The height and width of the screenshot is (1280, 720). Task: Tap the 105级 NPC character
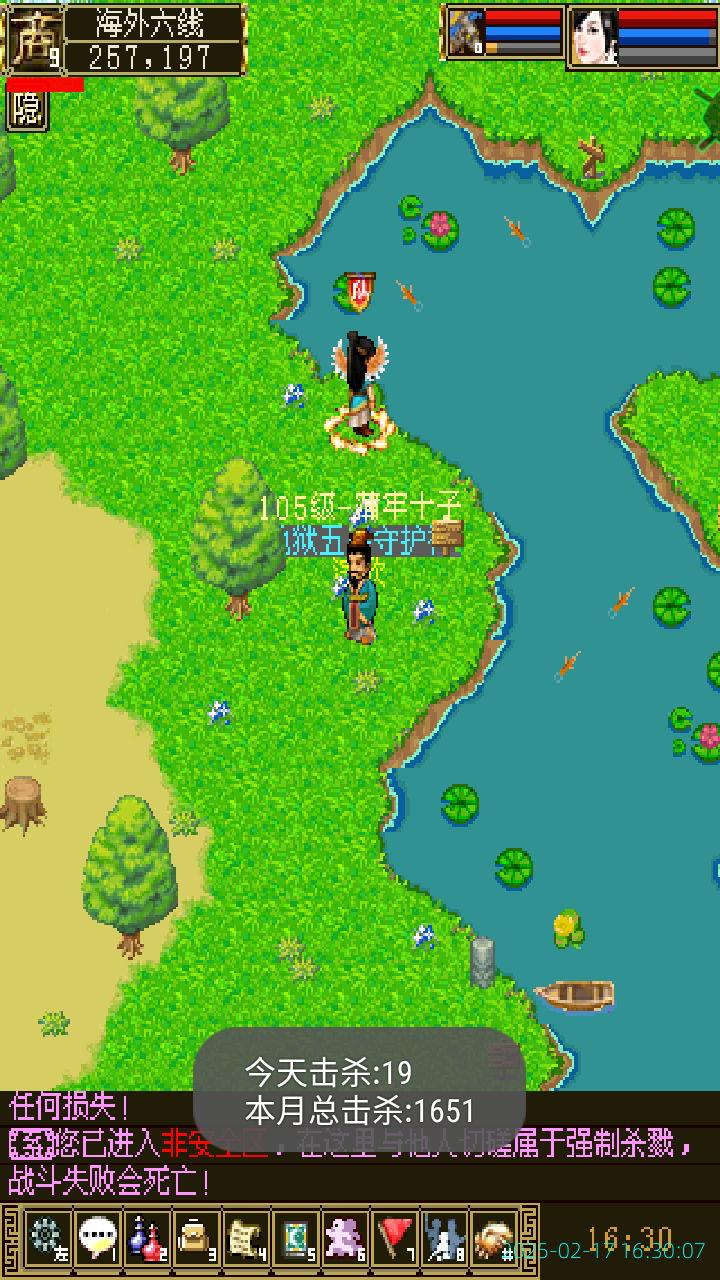click(360, 590)
